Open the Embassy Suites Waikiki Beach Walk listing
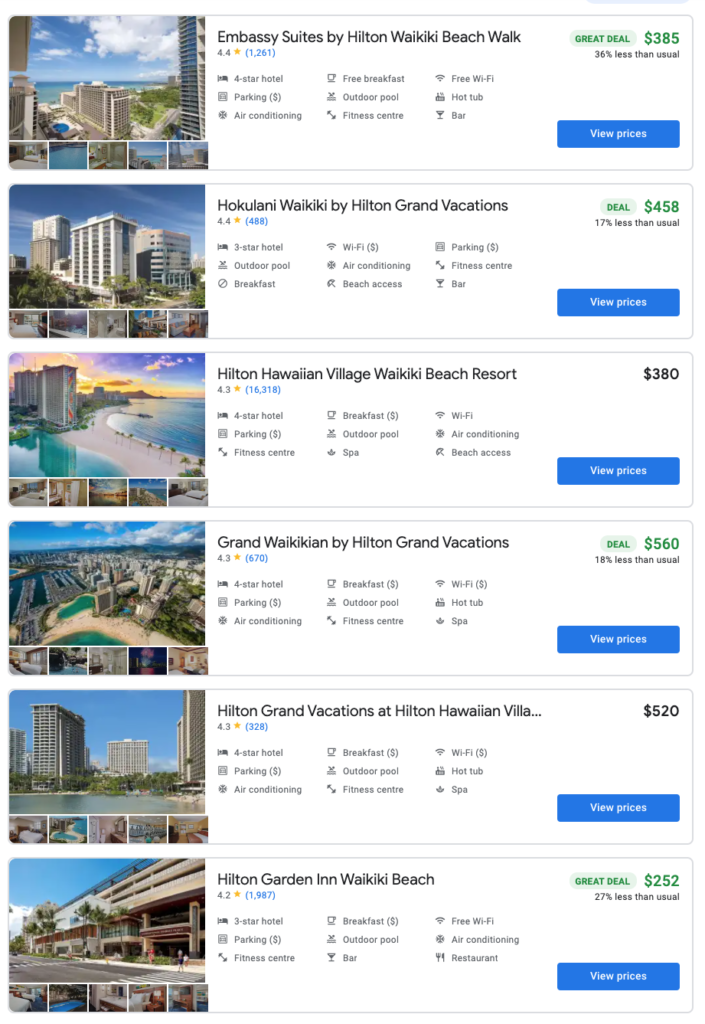Screen dimensions: 705x1024 click(x=369, y=37)
